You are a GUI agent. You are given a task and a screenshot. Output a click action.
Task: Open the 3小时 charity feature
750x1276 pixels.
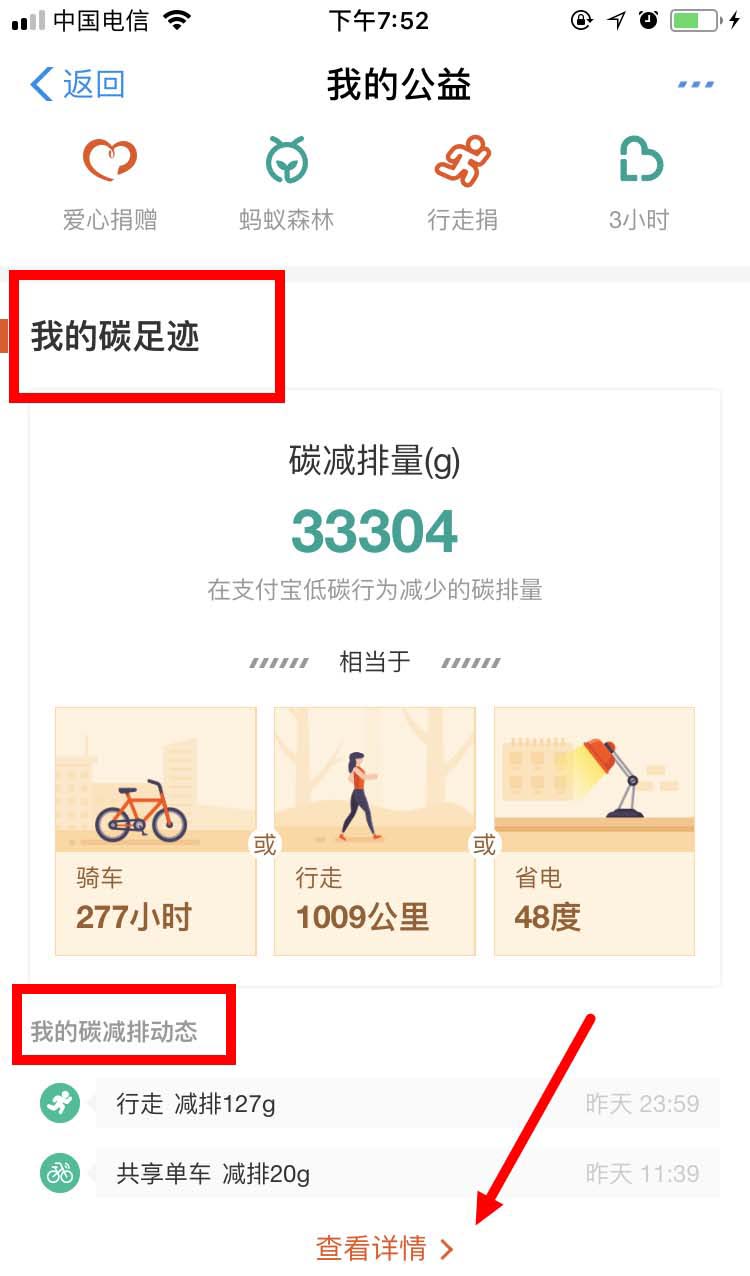[x=639, y=184]
